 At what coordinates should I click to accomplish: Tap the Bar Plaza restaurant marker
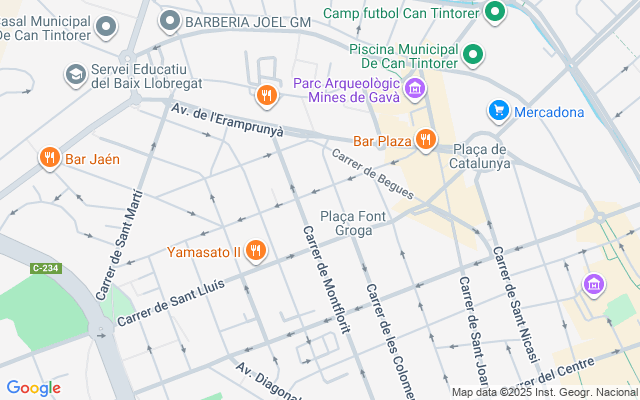click(425, 140)
